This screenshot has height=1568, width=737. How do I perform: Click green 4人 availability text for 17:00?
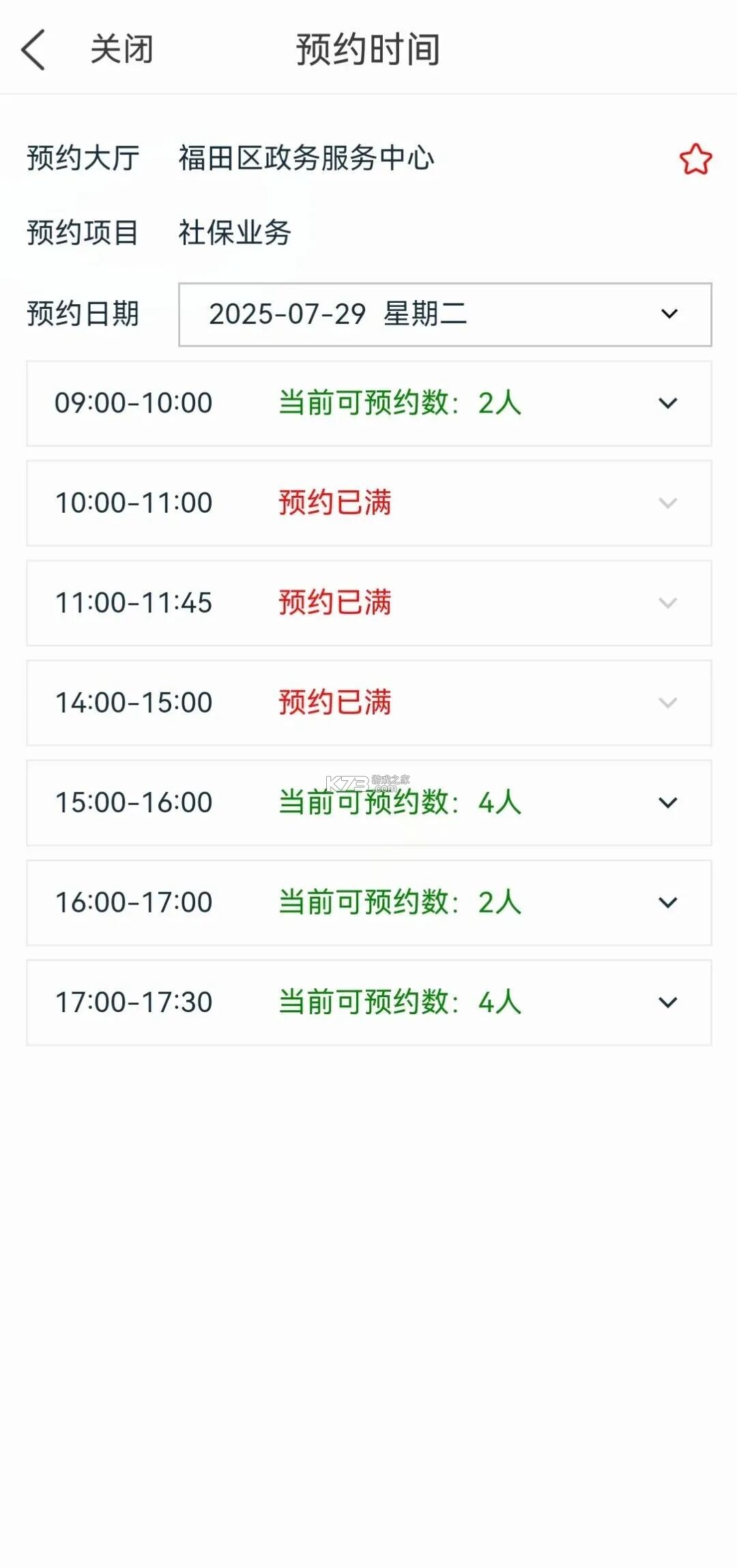point(500,1002)
